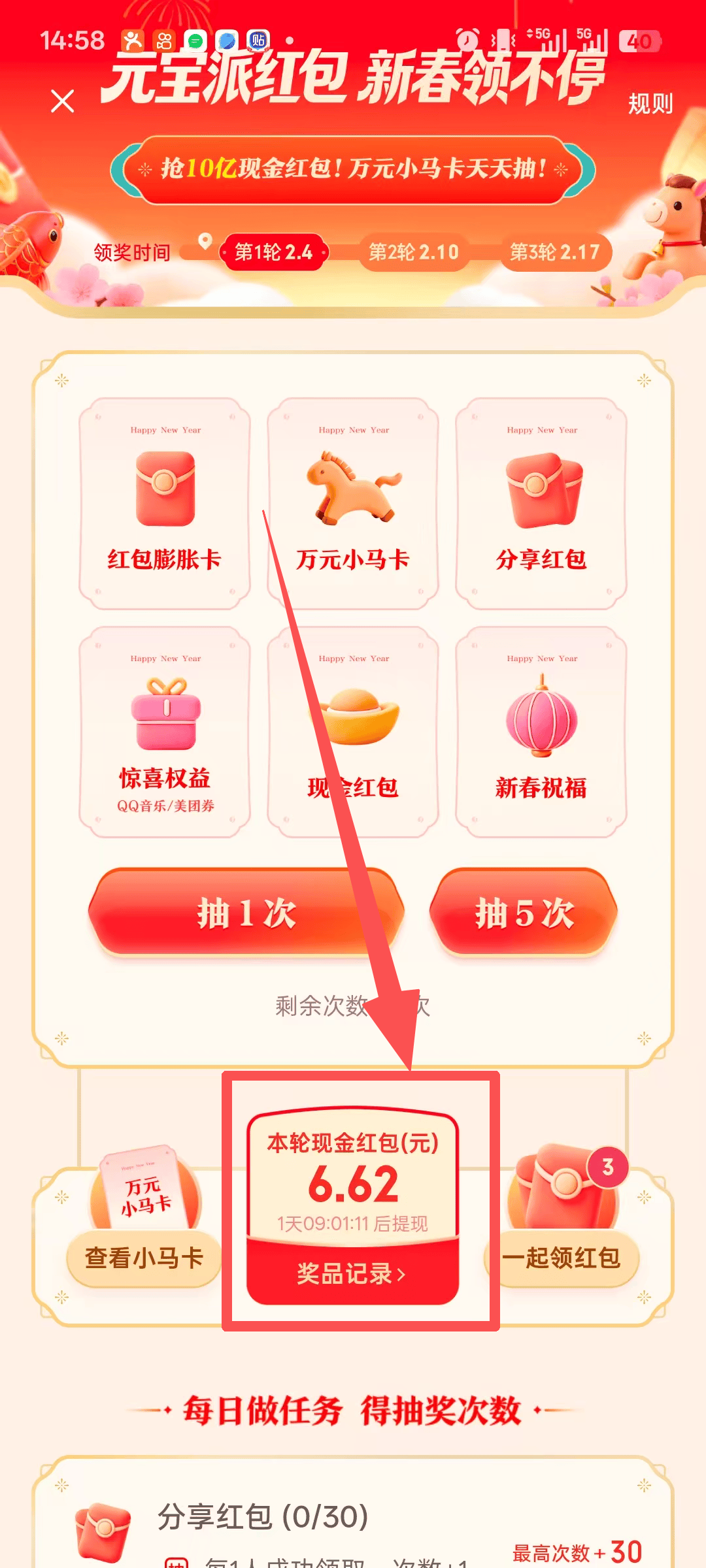Screen dimensions: 706x1568
Task: Select round 第3轮 2.17
Action: [x=554, y=252]
